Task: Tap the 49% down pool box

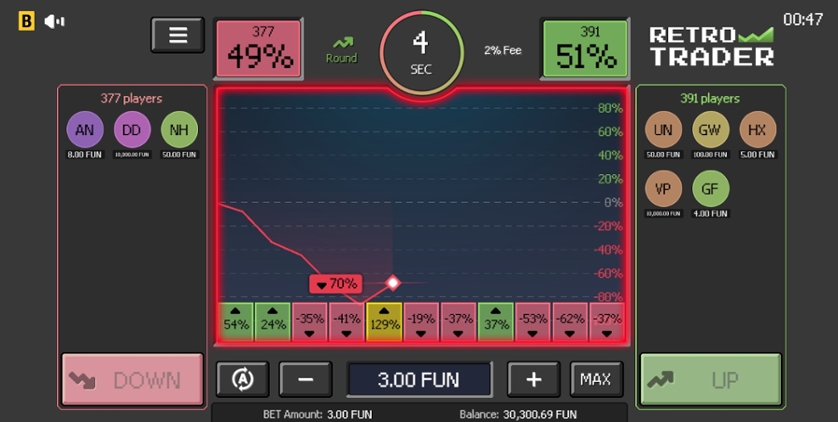Action: click(x=260, y=48)
